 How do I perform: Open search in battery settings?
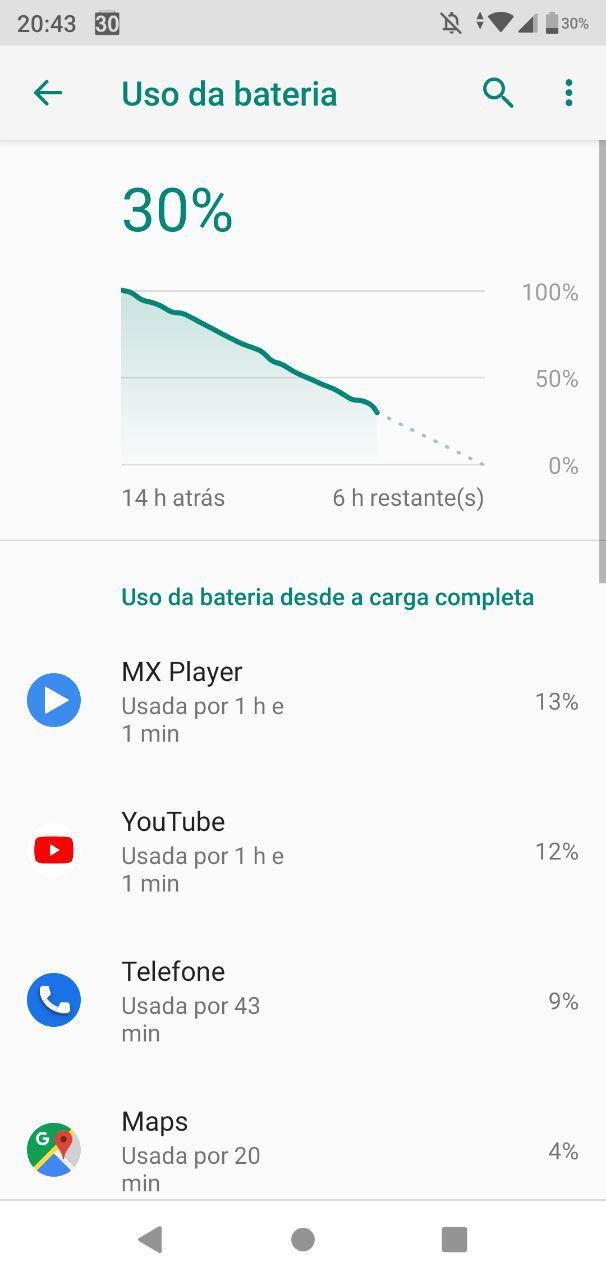click(497, 93)
